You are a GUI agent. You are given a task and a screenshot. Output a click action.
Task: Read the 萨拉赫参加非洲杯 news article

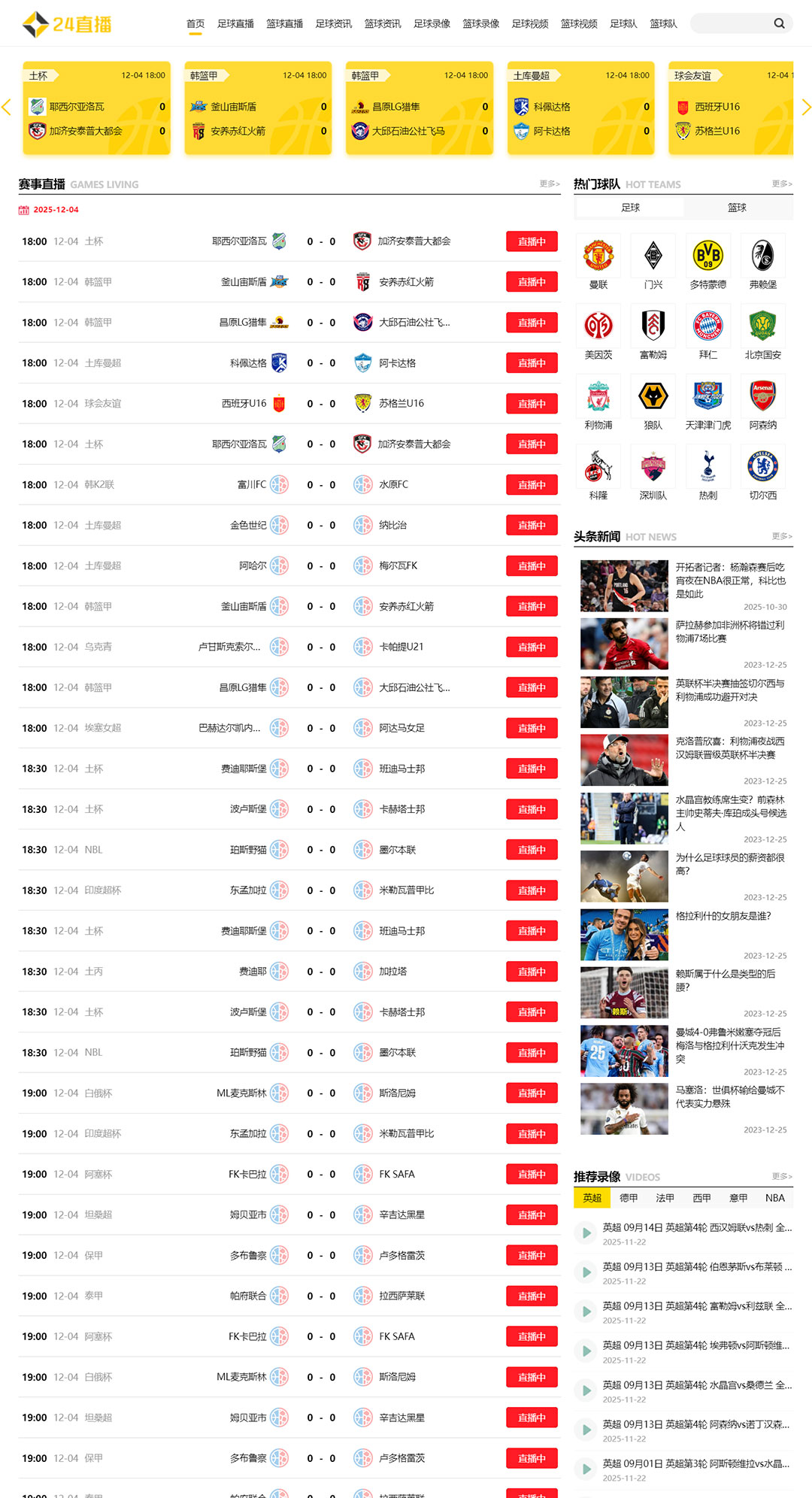(x=729, y=632)
